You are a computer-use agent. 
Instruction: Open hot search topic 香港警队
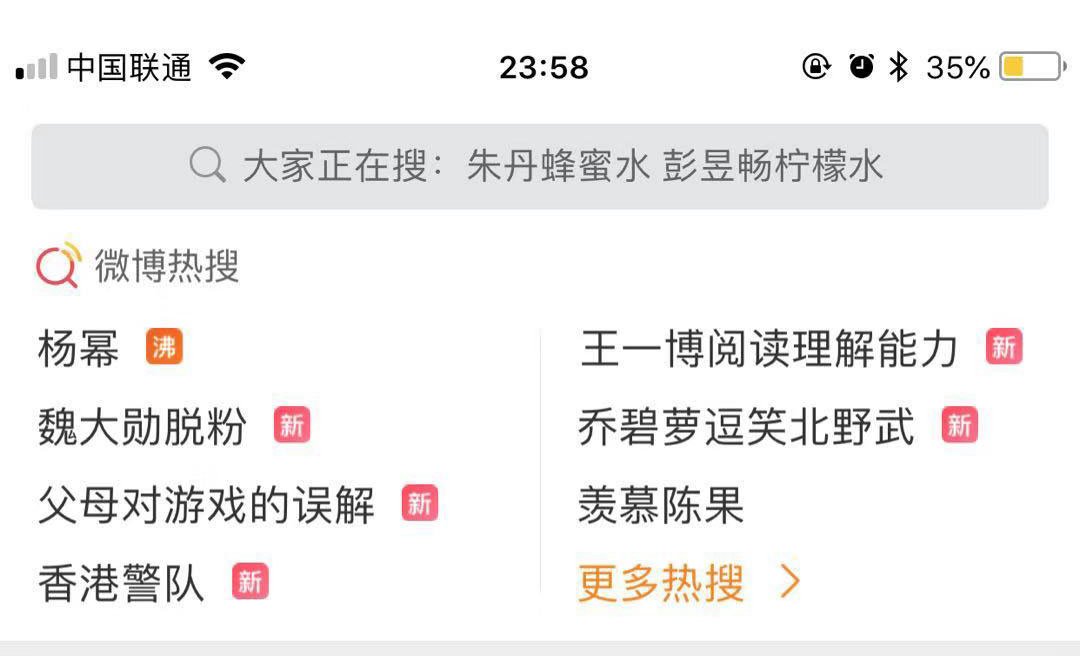[121, 583]
